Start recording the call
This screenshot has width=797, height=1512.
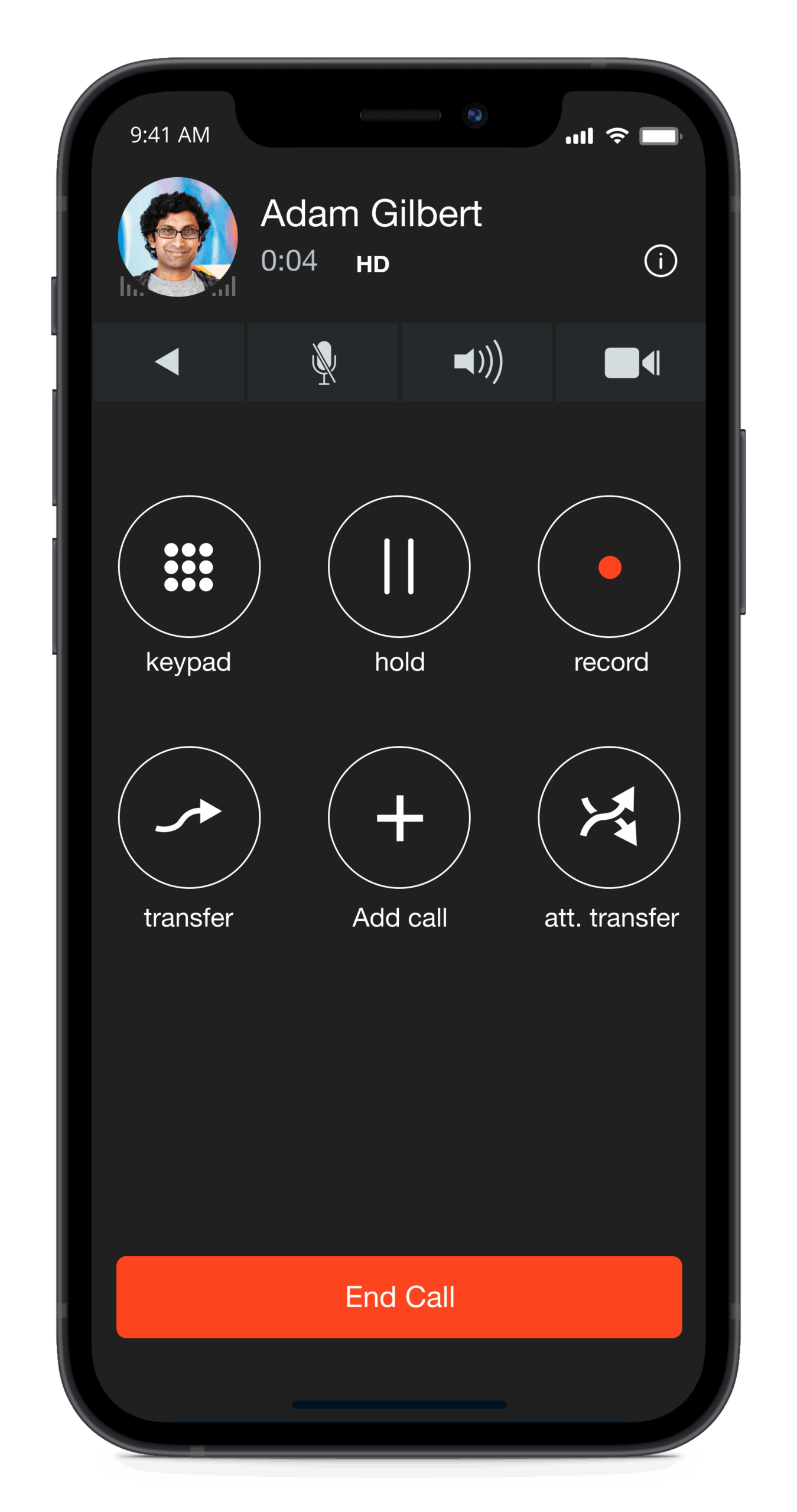point(609,566)
